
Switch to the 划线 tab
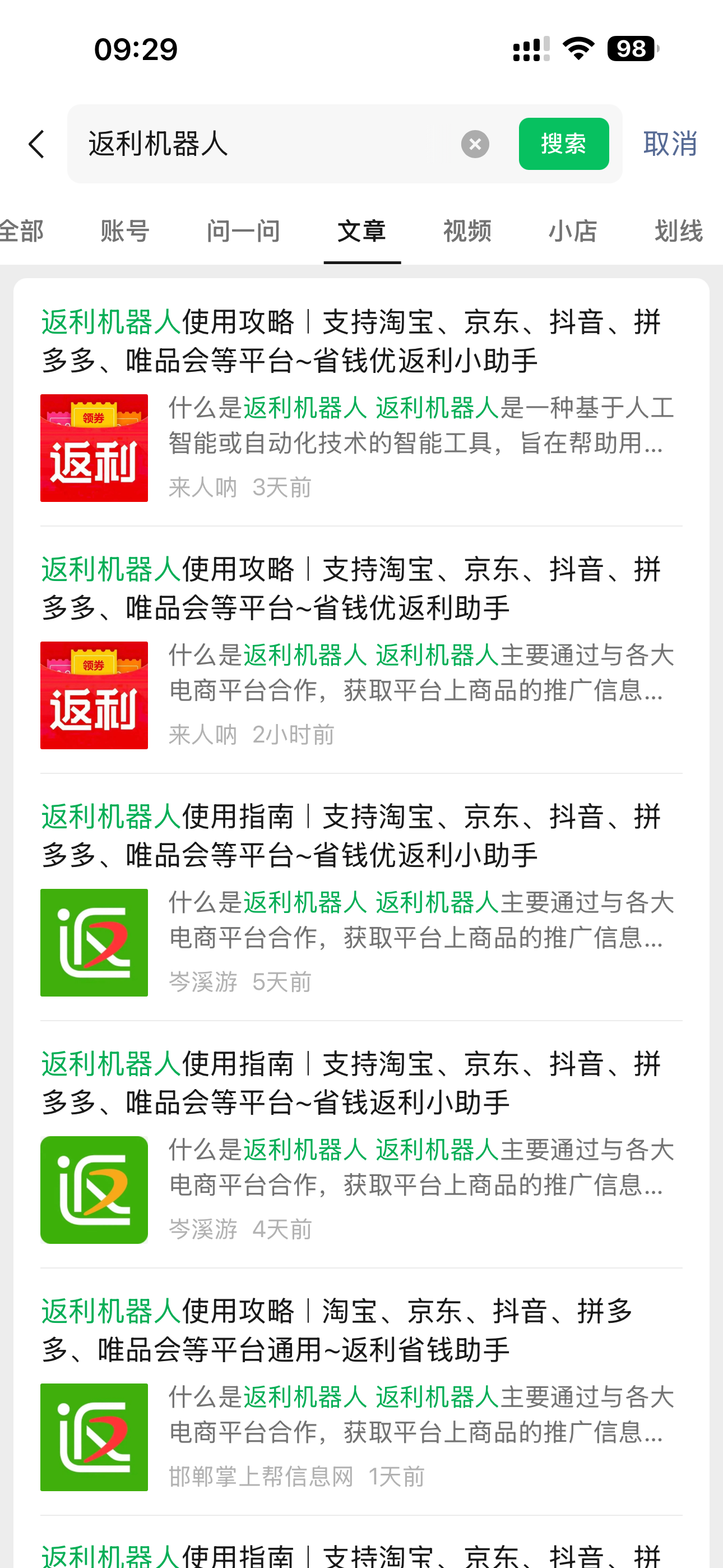(x=678, y=231)
